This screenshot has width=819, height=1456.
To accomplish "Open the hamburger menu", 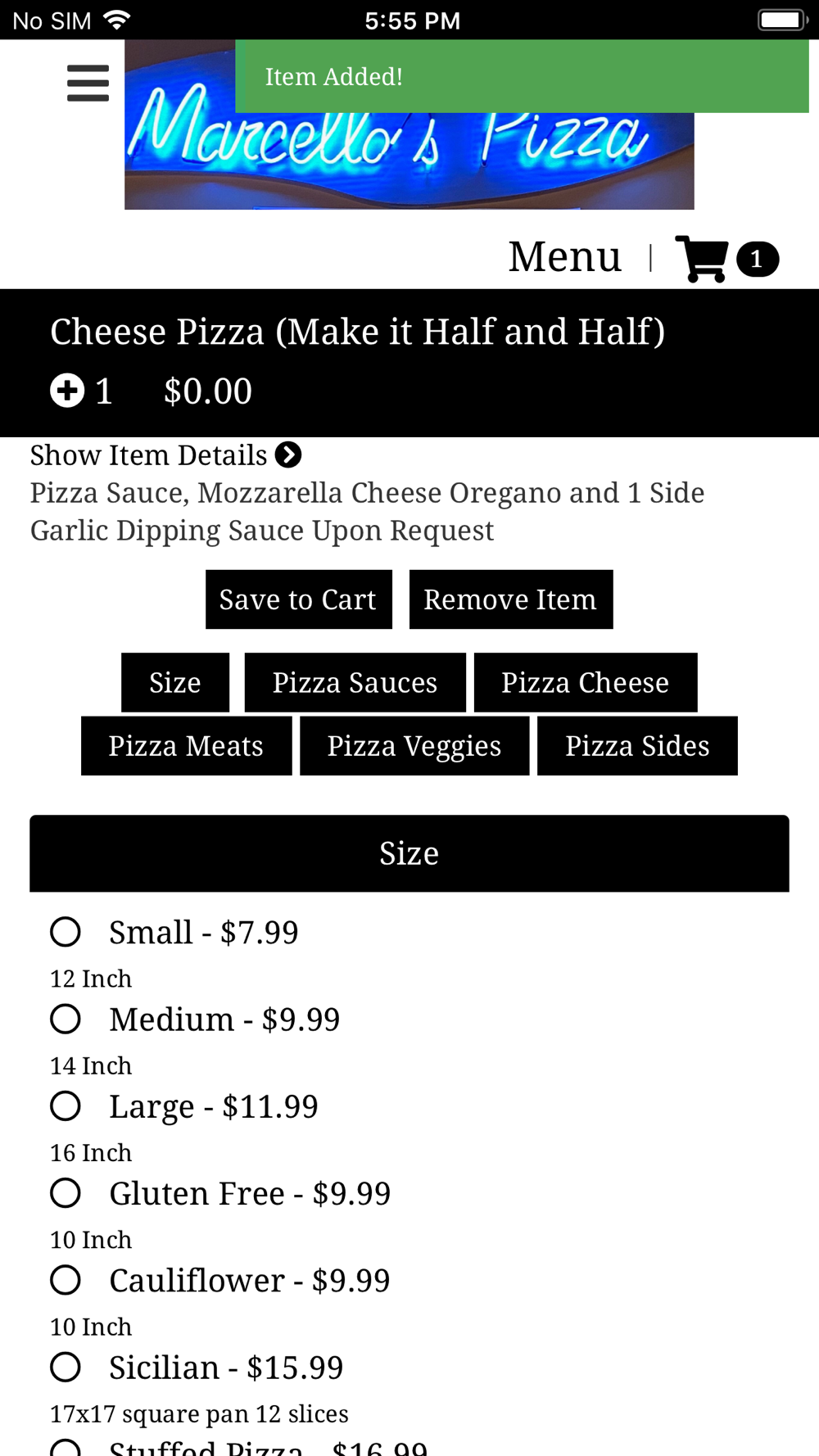I will pos(88,83).
